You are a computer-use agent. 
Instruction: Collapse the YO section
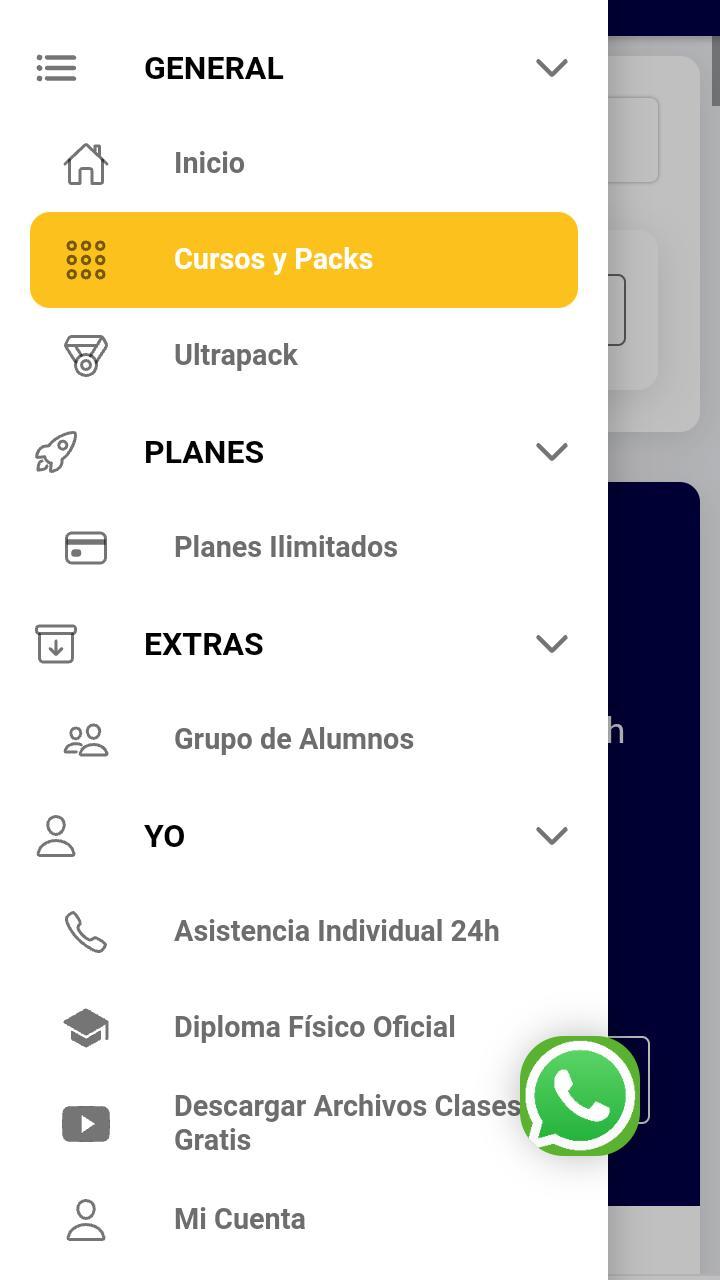point(551,836)
